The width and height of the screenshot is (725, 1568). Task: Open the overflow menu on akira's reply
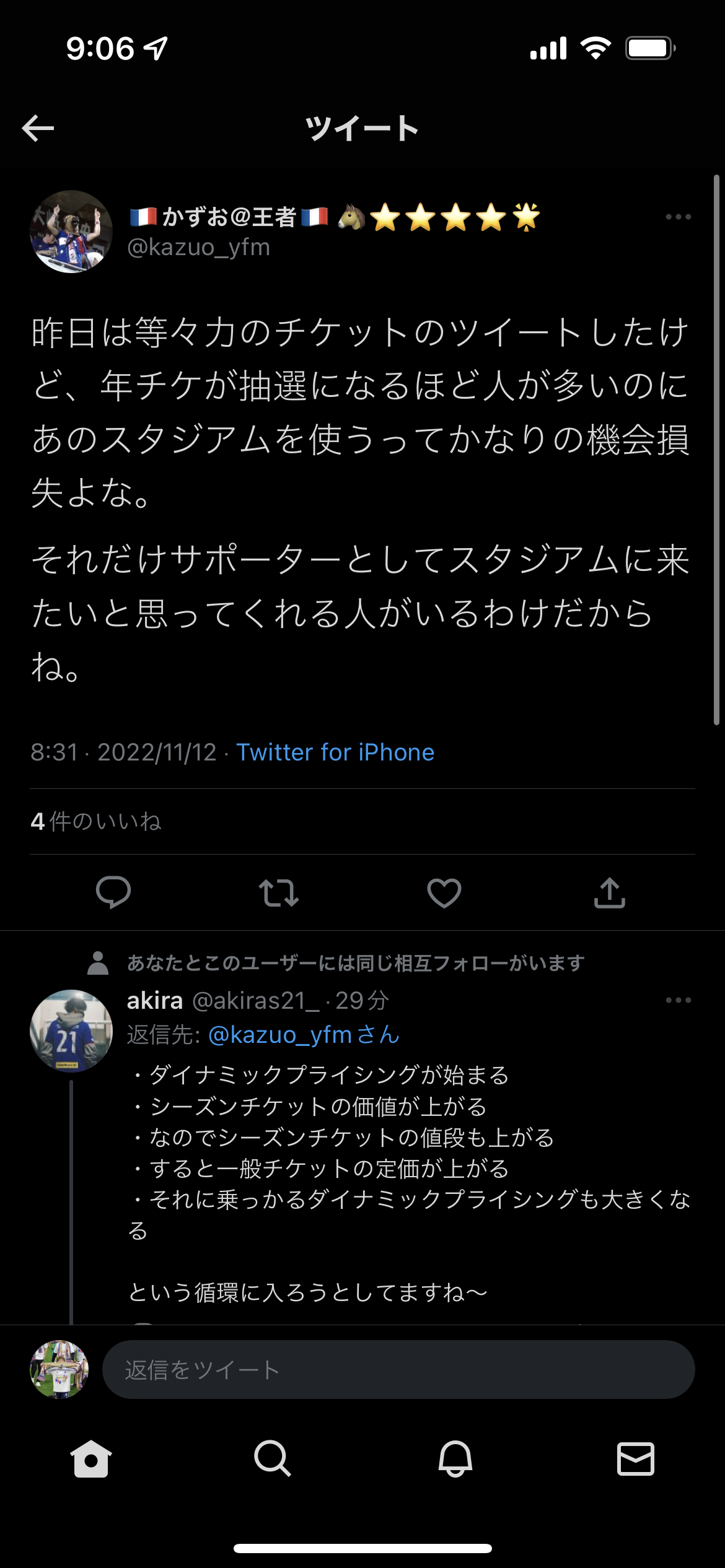pyautogui.click(x=678, y=1000)
